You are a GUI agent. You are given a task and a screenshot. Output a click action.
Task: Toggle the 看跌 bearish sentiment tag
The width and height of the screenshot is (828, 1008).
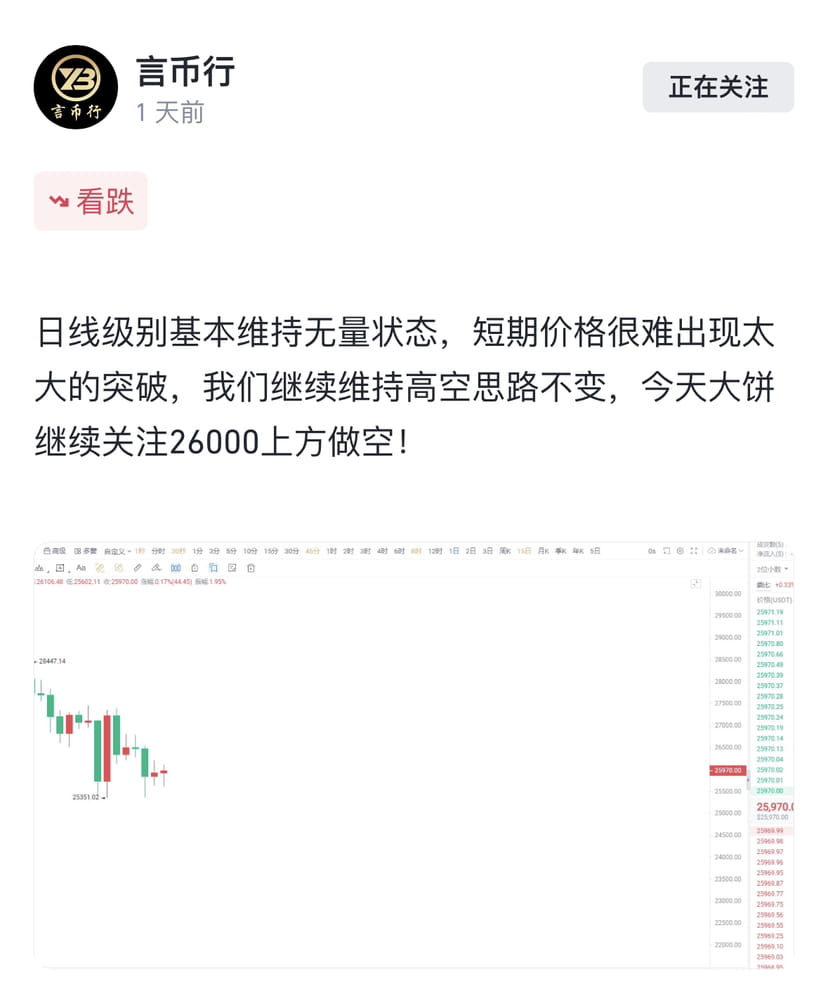coord(90,202)
